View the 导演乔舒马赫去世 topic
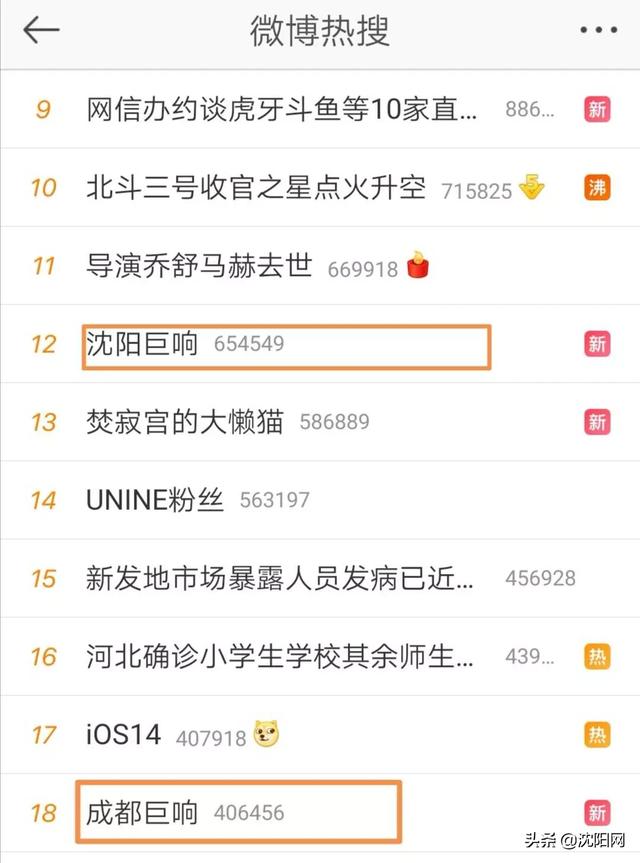Viewport: 640px width, 863px height. pos(200,266)
